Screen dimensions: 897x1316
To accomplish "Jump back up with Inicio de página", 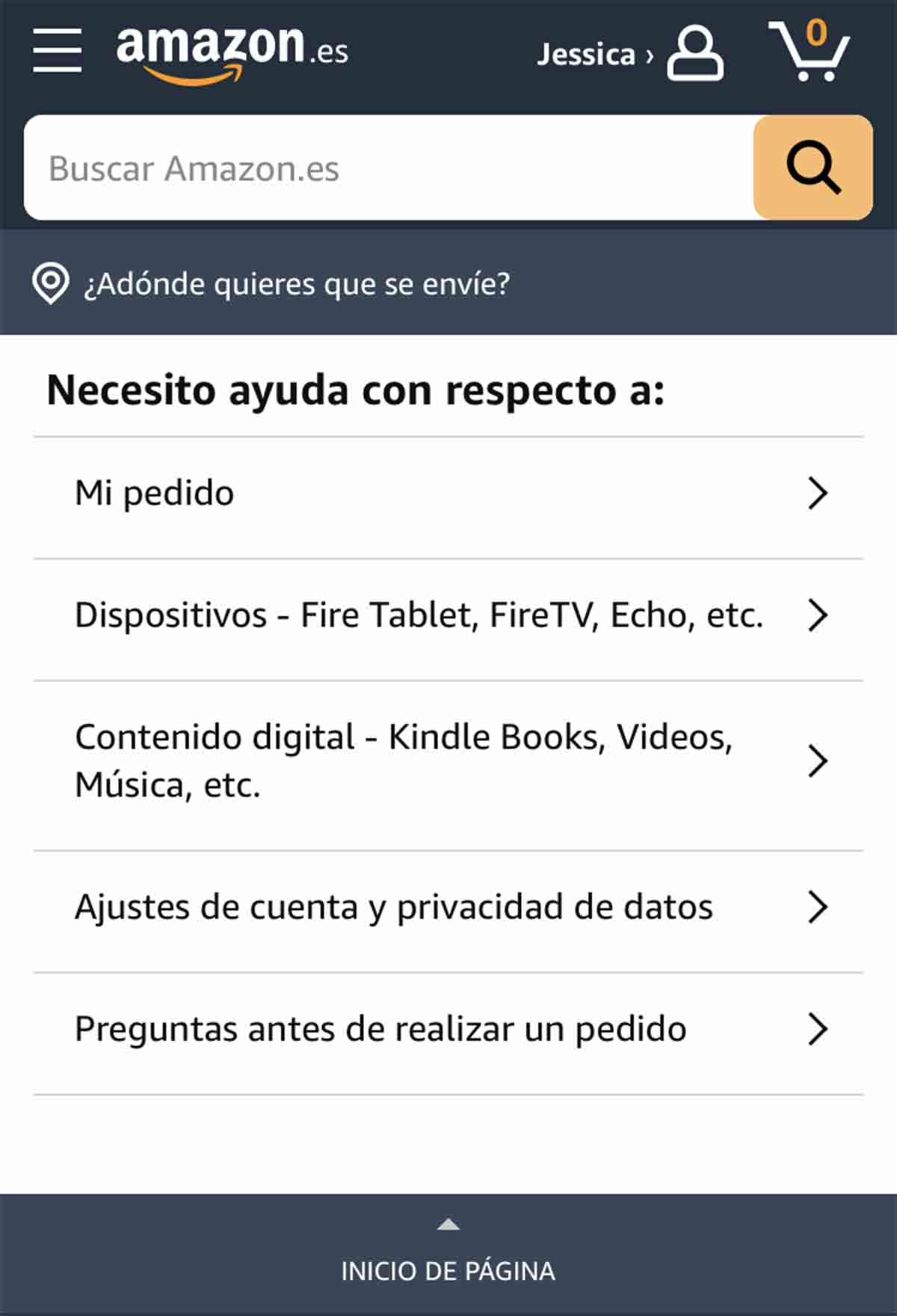I will point(449,1256).
